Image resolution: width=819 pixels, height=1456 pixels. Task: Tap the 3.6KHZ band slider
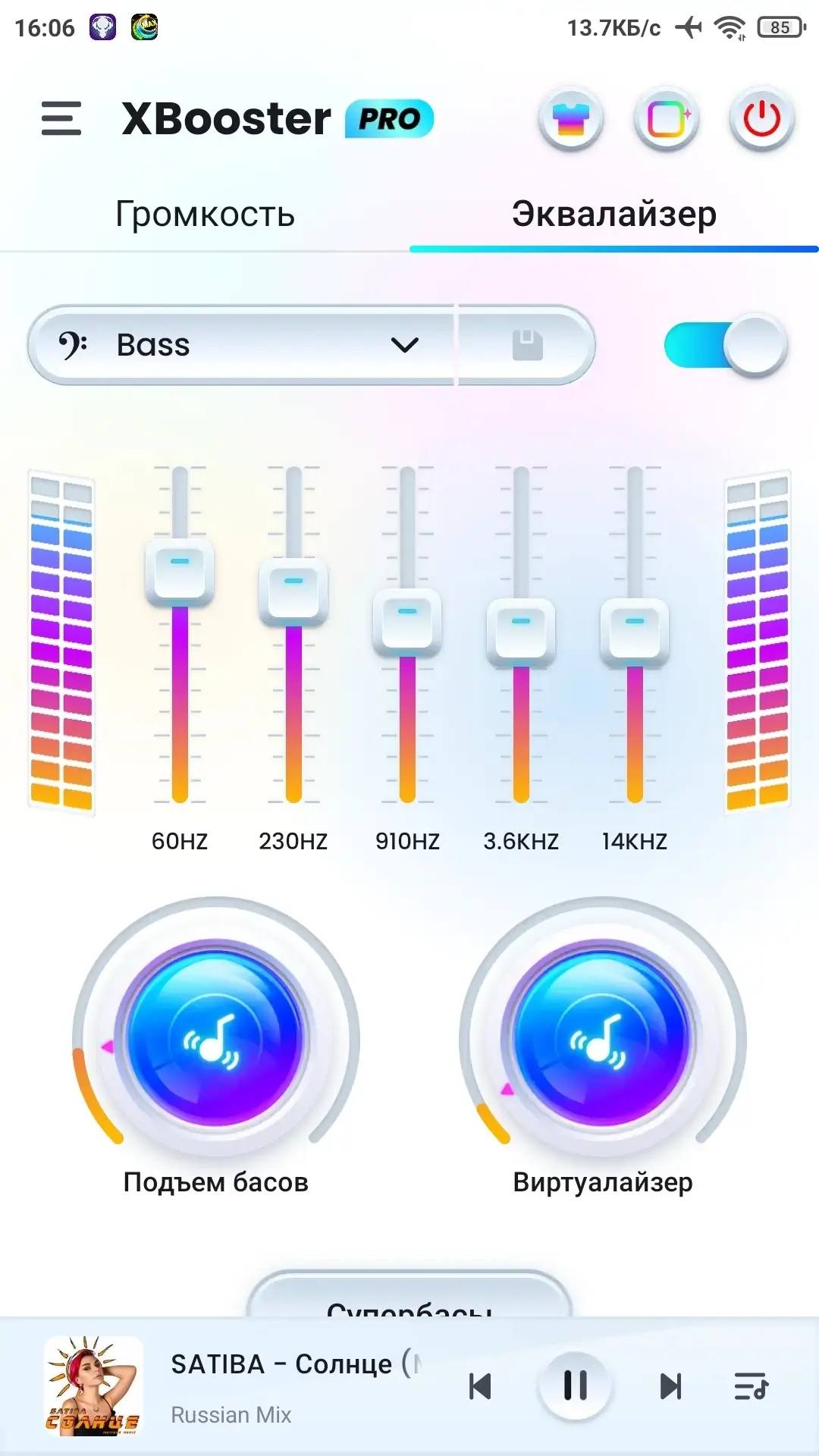pyautogui.click(x=521, y=632)
